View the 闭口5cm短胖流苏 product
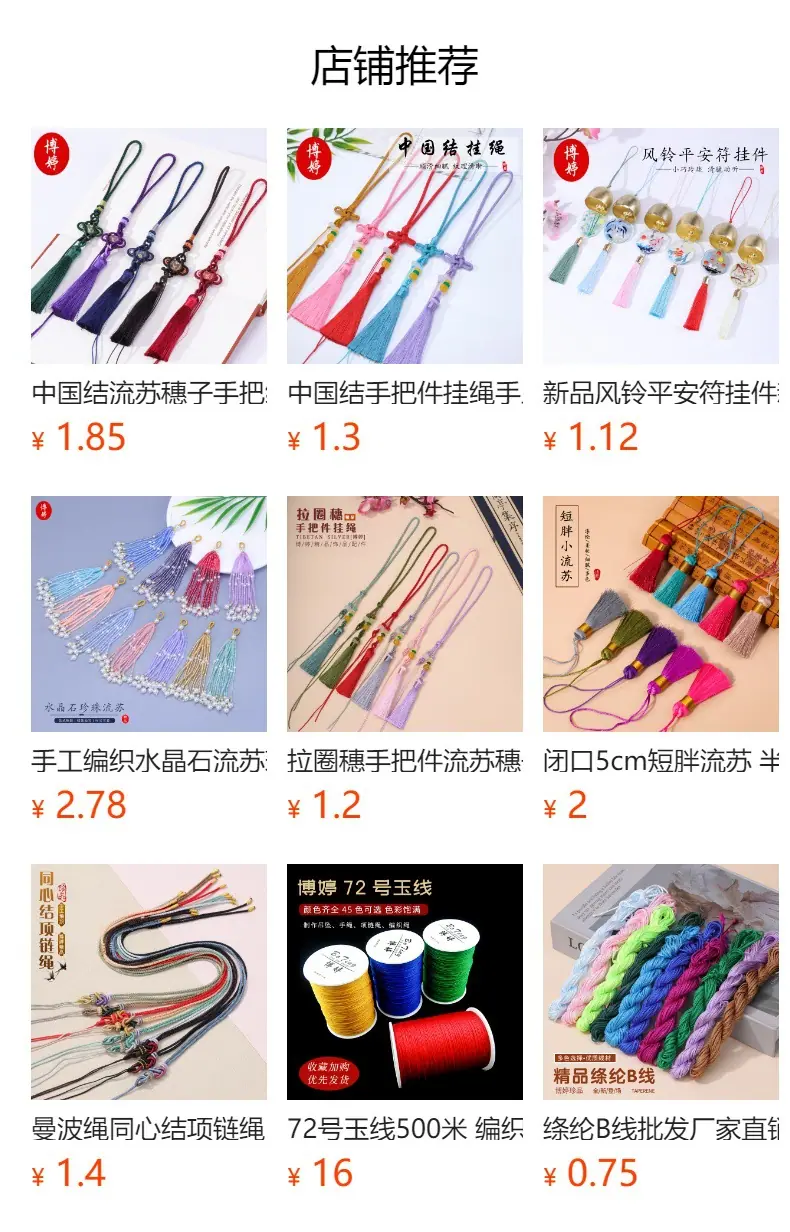The image size is (790, 1232). [x=661, y=660]
